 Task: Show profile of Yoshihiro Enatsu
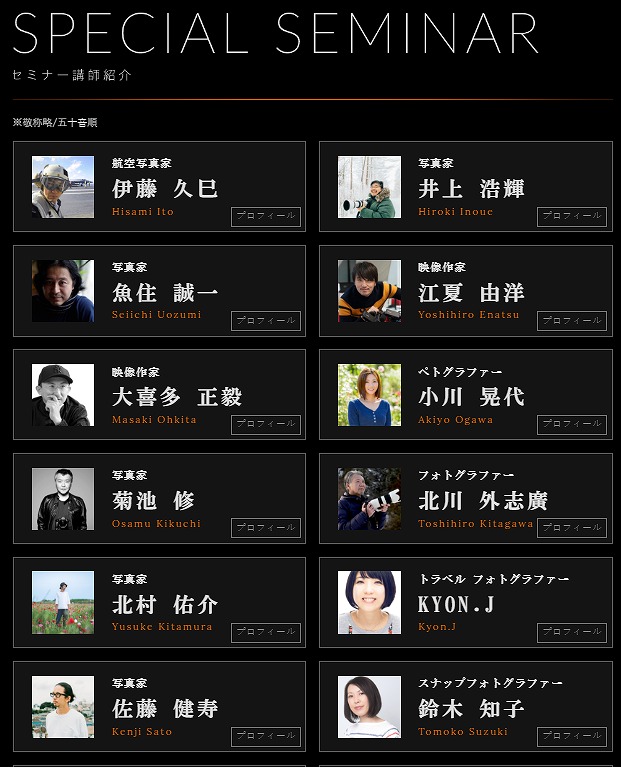click(x=572, y=320)
